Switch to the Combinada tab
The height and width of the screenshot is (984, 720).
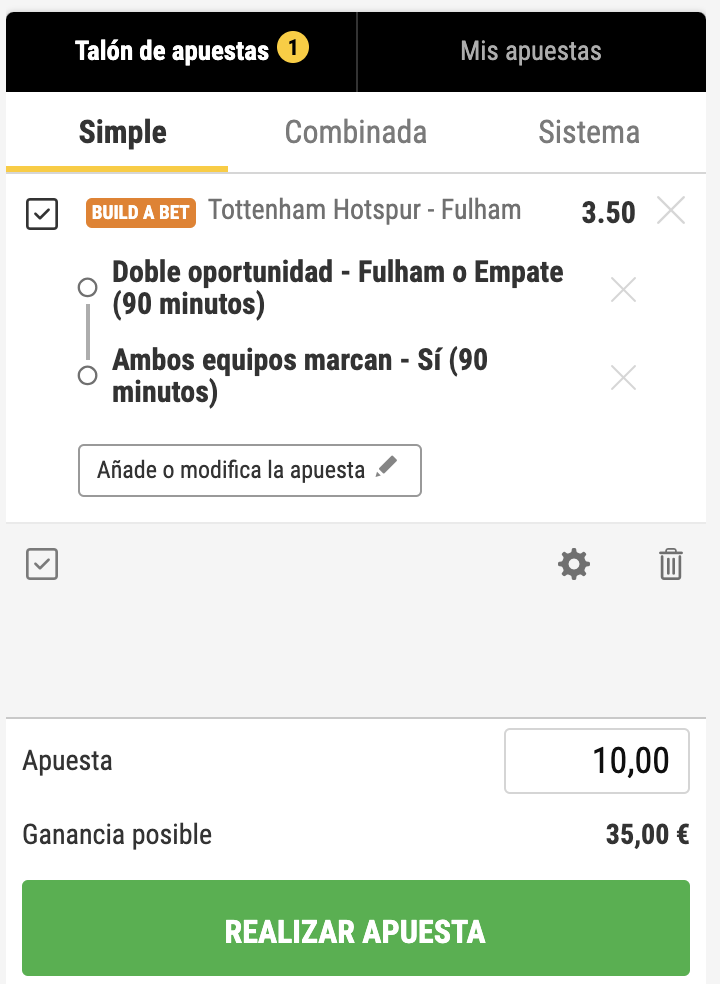(x=356, y=132)
